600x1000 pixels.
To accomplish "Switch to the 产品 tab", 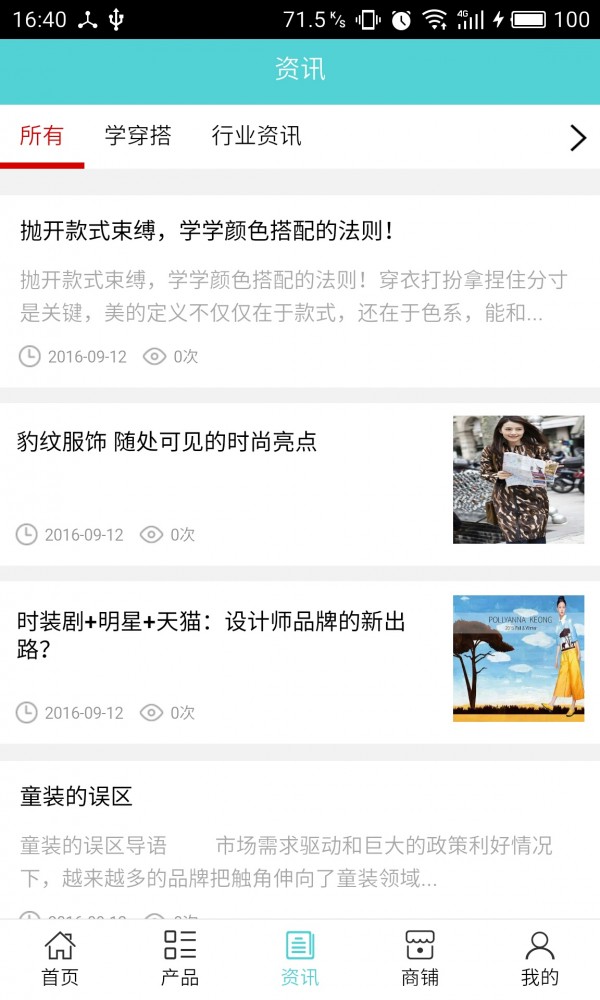I will (x=180, y=958).
